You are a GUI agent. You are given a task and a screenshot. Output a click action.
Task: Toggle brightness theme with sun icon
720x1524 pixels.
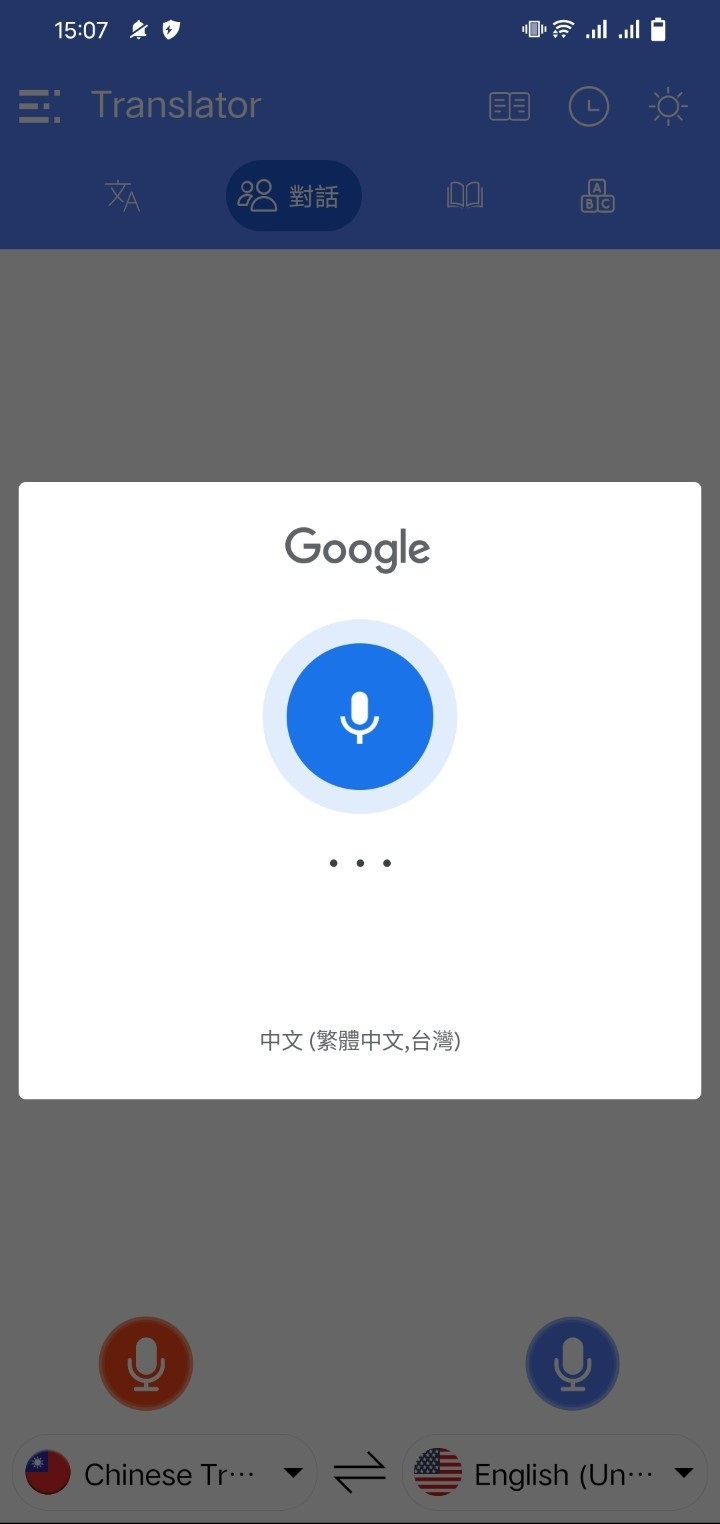tap(667, 105)
